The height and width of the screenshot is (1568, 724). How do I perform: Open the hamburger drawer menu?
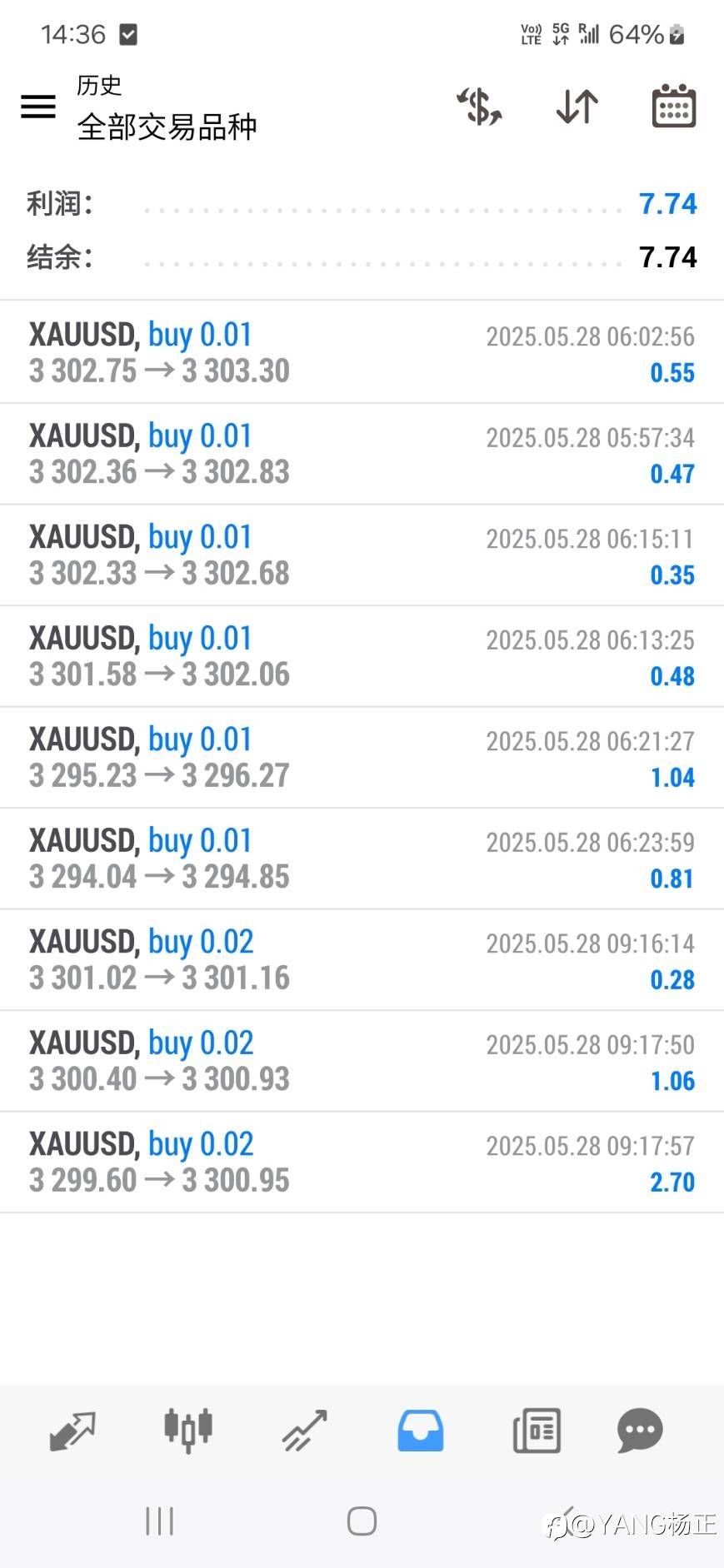click(38, 107)
